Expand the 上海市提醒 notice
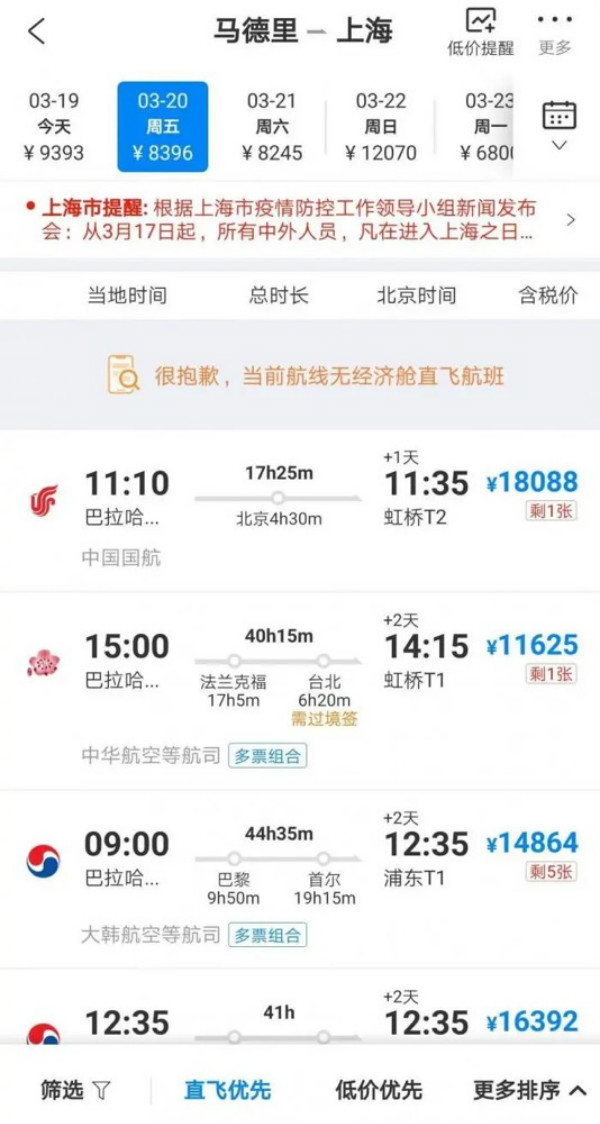Viewport: 600px width, 1124px height. [571, 220]
